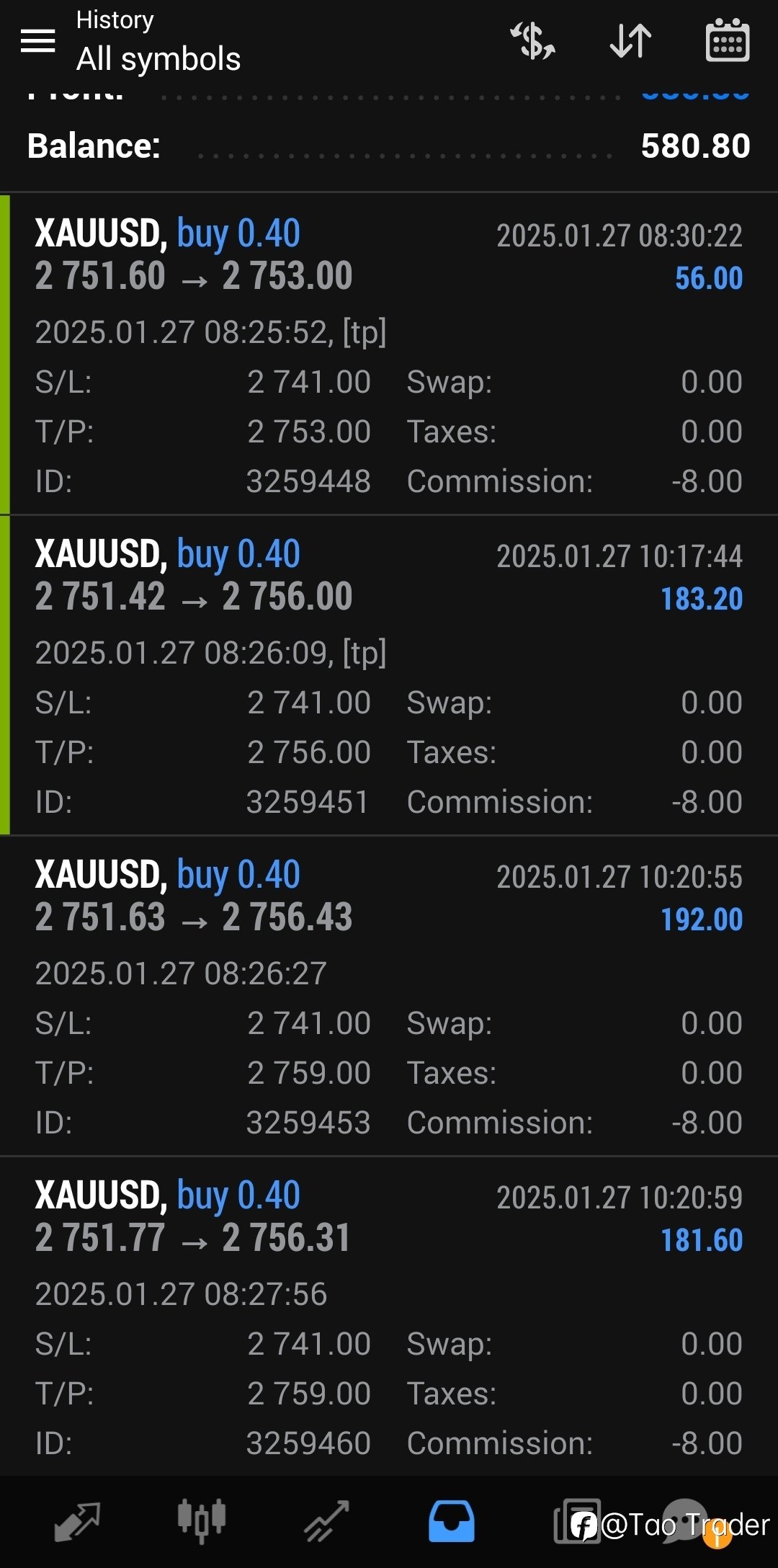Switch to the Quotes tab with arrows
778x1568 pixels.
click(x=77, y=1522)
